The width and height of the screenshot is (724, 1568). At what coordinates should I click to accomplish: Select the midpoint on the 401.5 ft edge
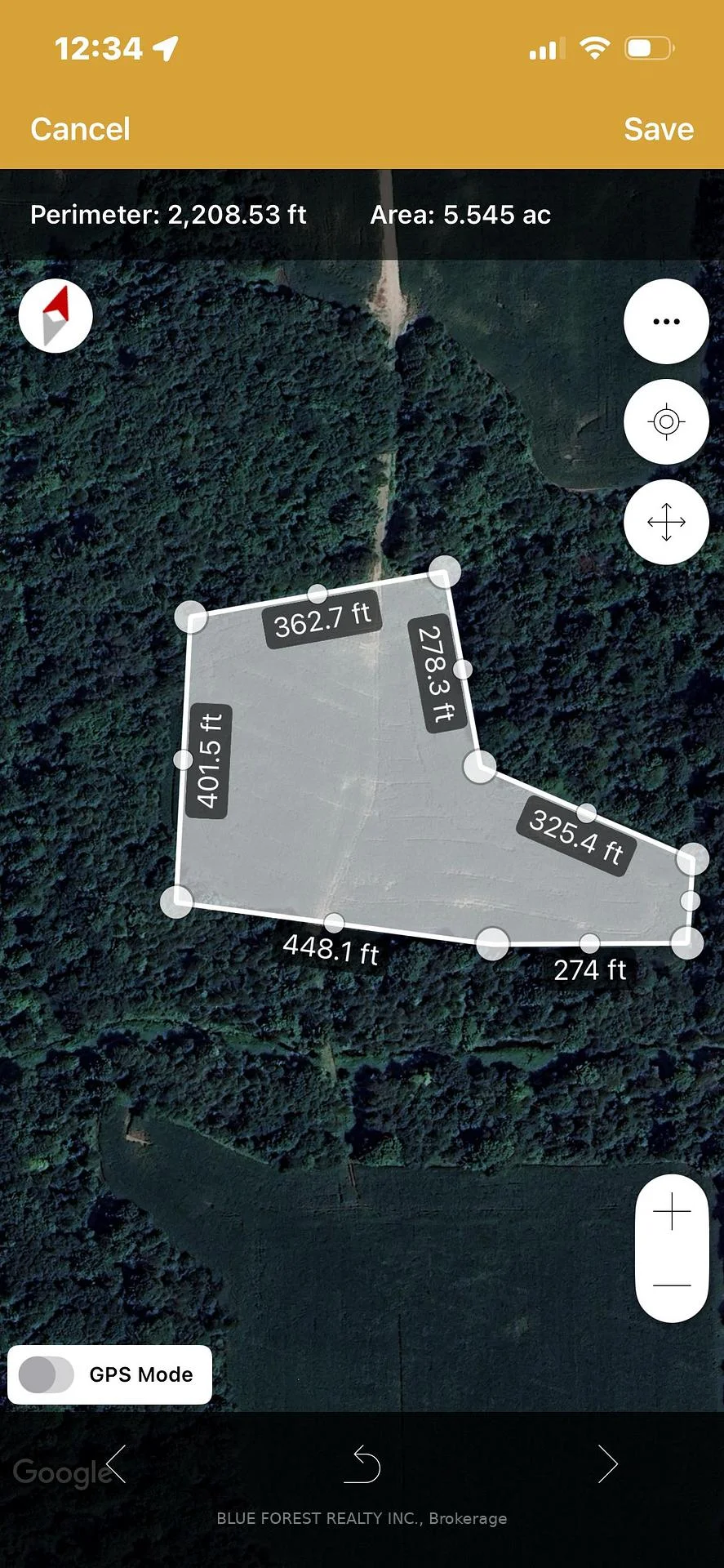pyautogui.click(x=183, y=759)
